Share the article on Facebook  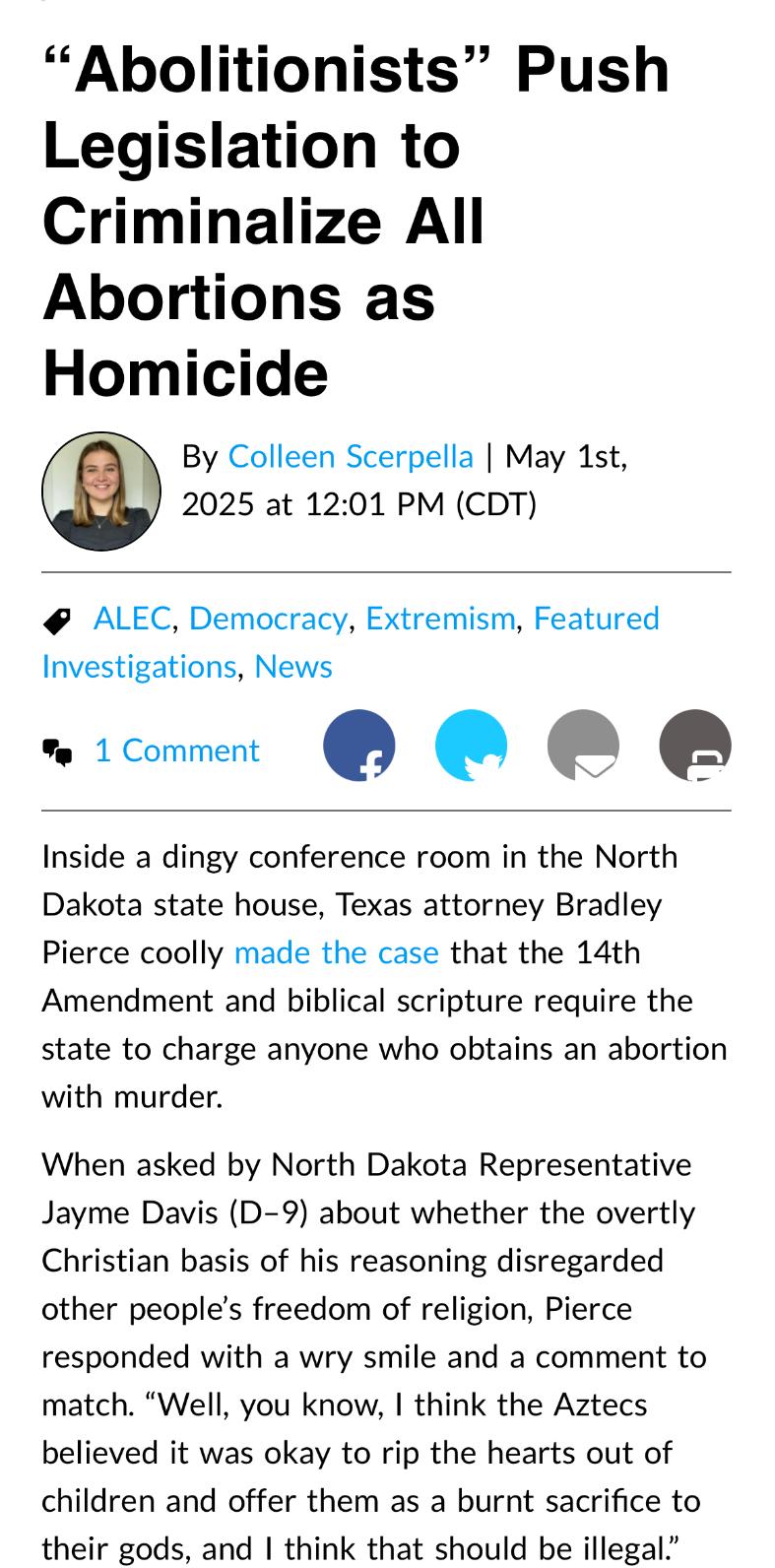(x=359, y=746)
